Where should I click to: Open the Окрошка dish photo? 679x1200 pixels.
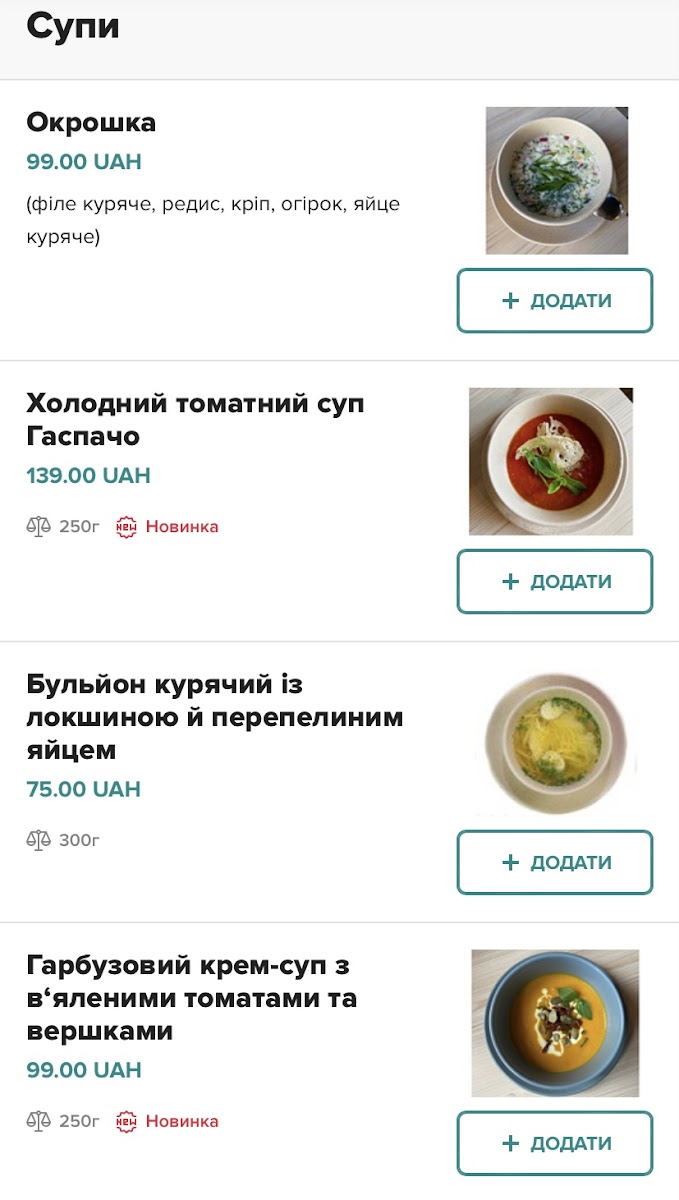coord(557,181)
